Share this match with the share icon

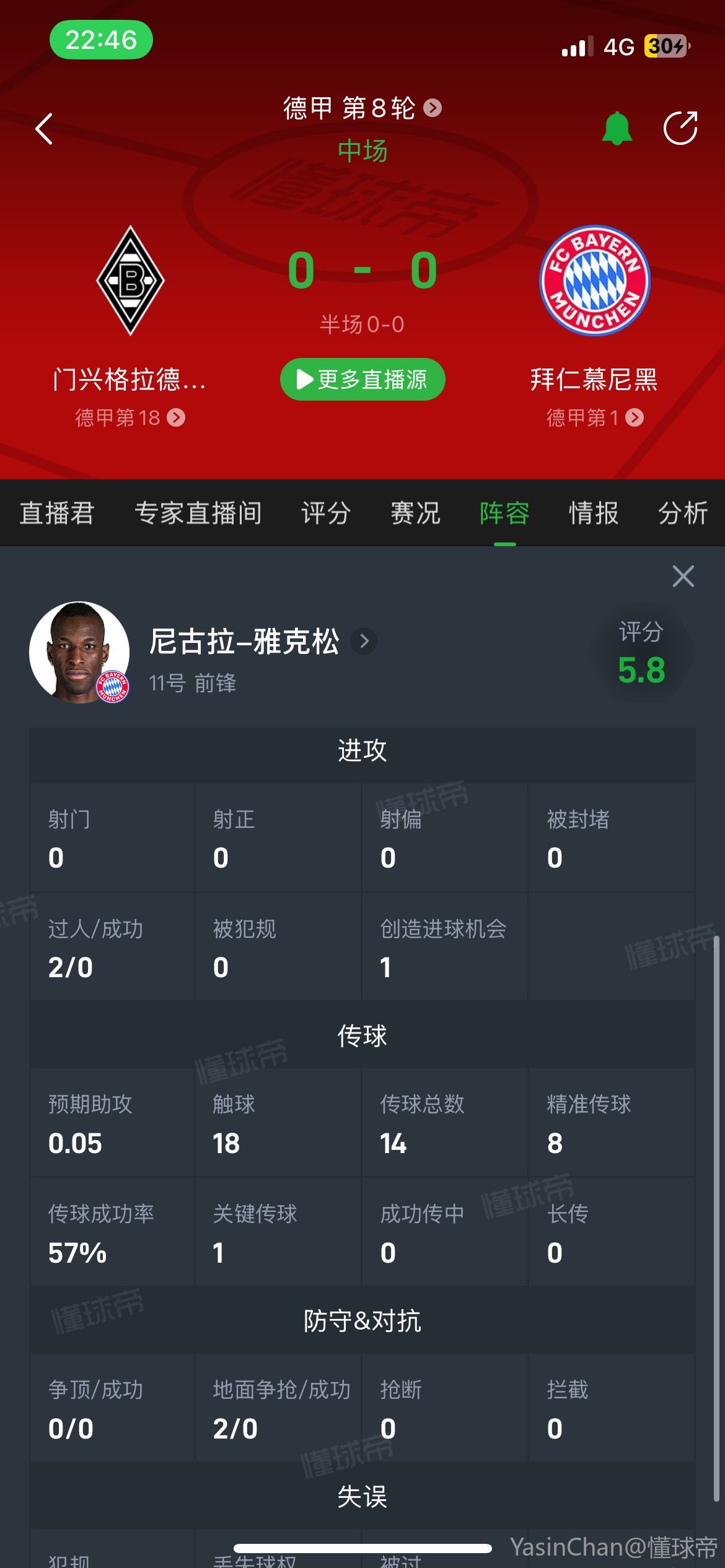coord(680,128)
